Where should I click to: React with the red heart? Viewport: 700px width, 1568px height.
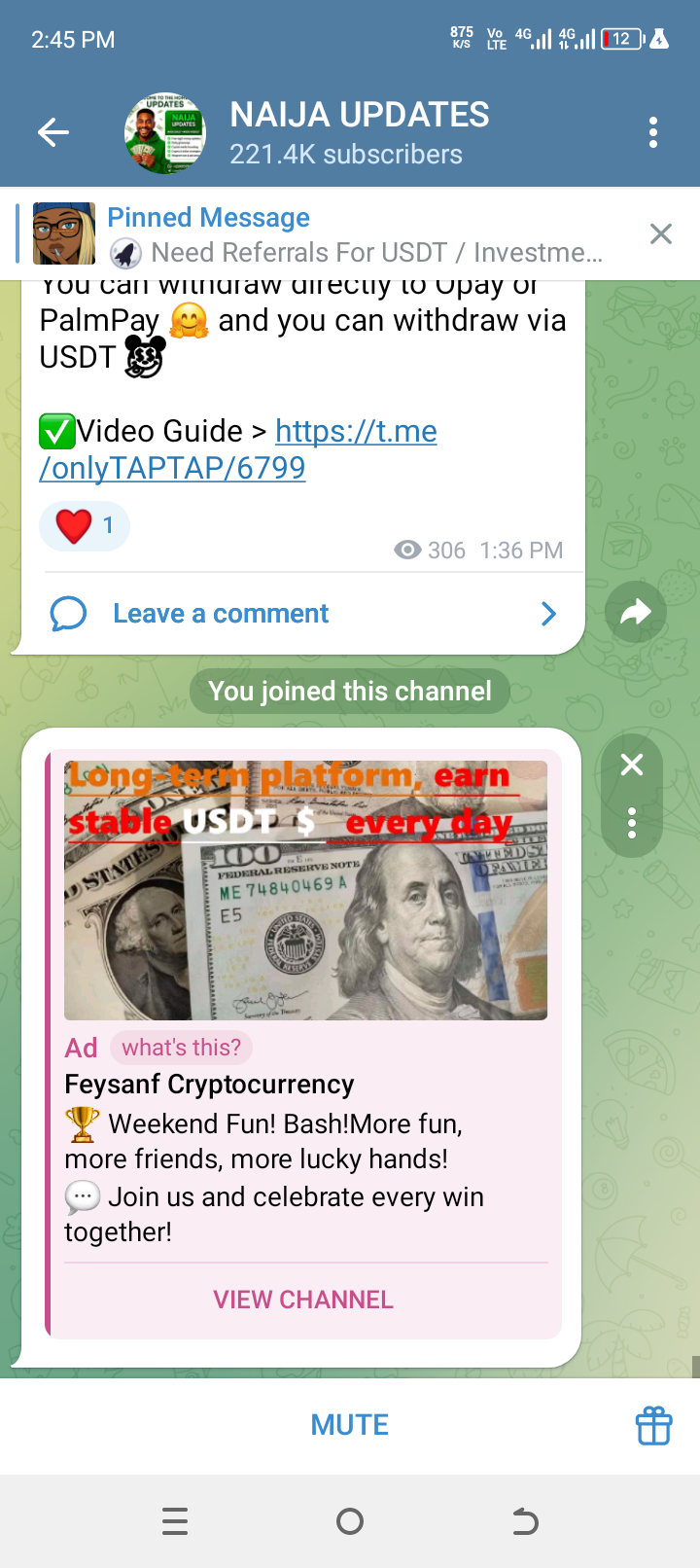[x=85, y=526]
